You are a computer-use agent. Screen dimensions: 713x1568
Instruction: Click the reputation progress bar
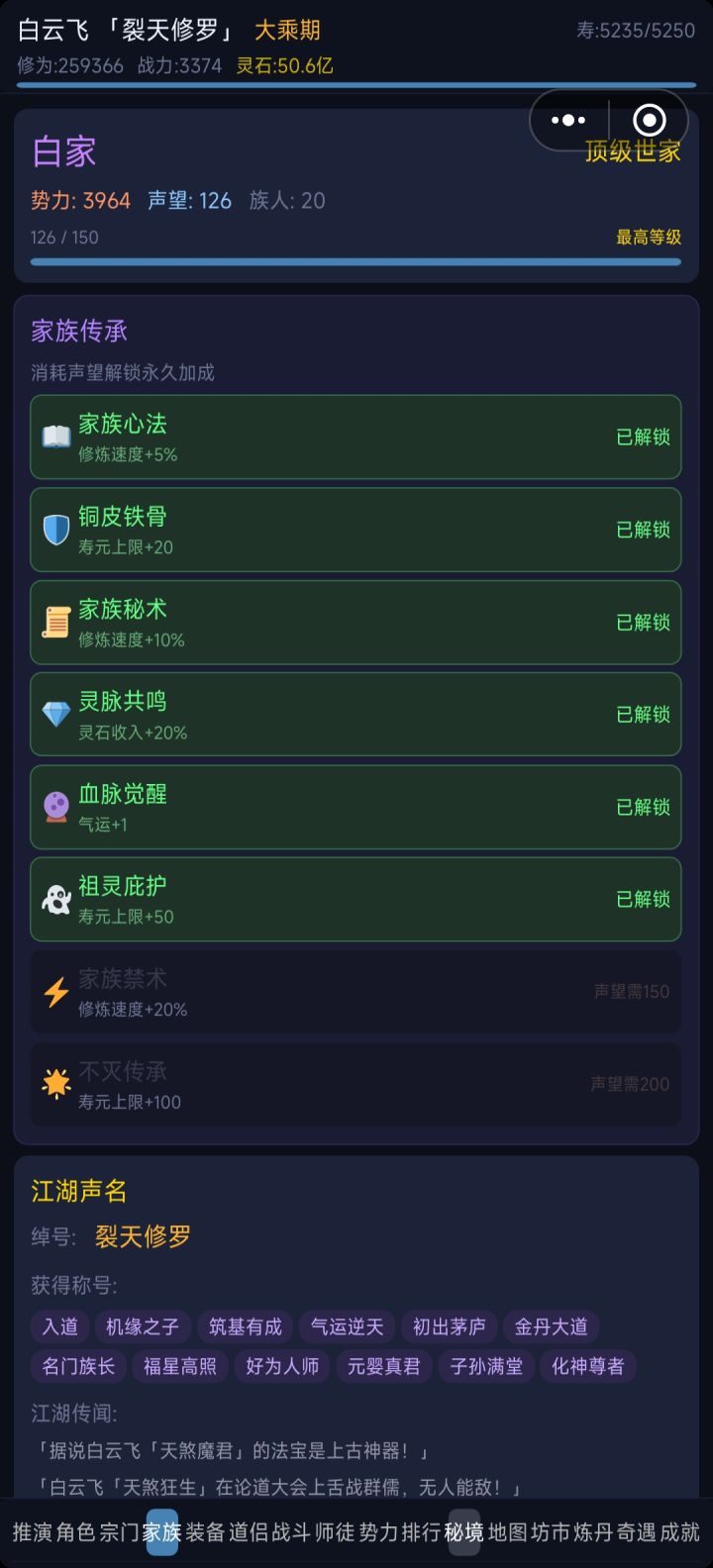pos(356,260)
